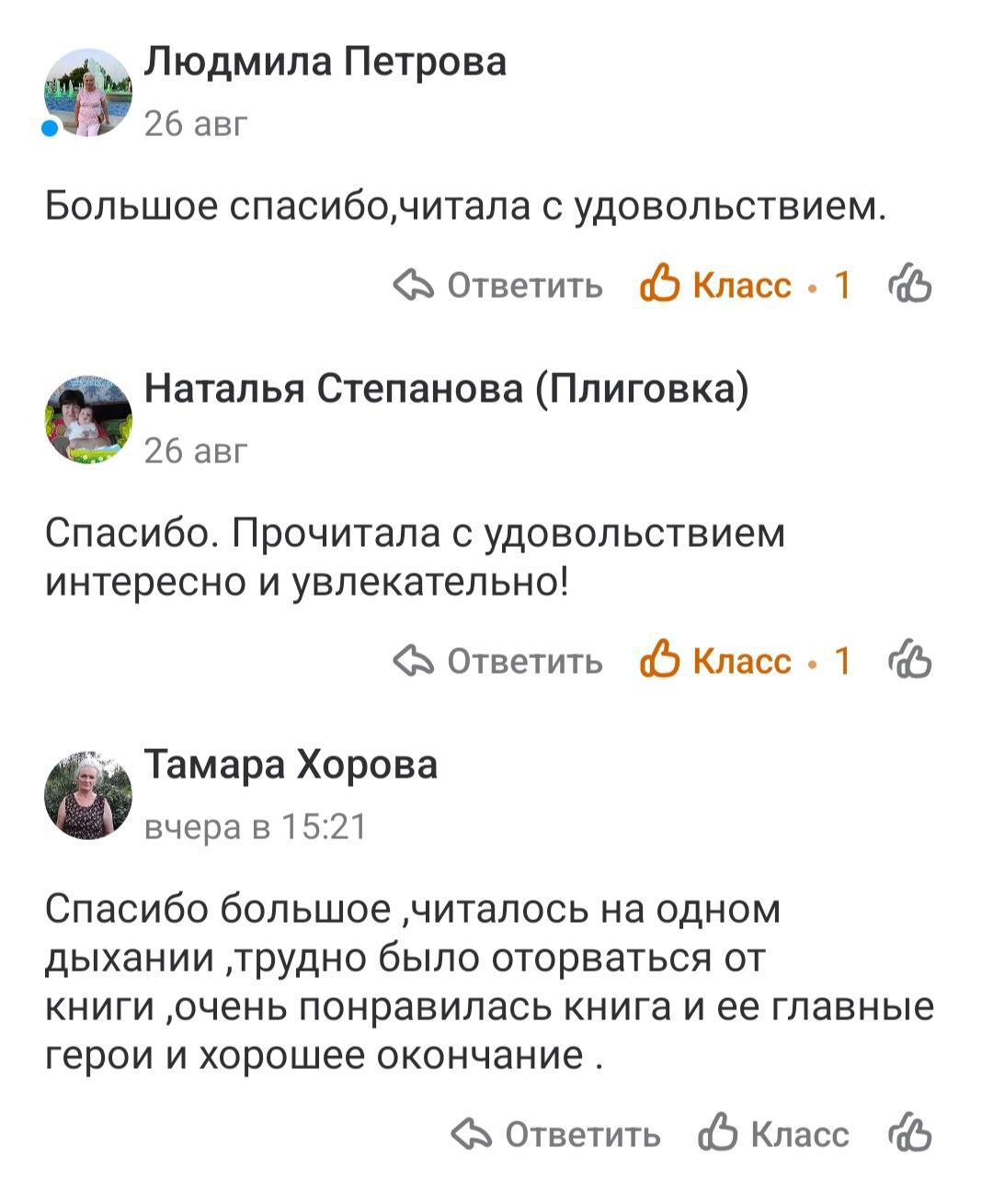Screen dimensions: 993x1204
Task: Open reactions icon on Людмила Петрова's comment
Action: coord(910,286)
